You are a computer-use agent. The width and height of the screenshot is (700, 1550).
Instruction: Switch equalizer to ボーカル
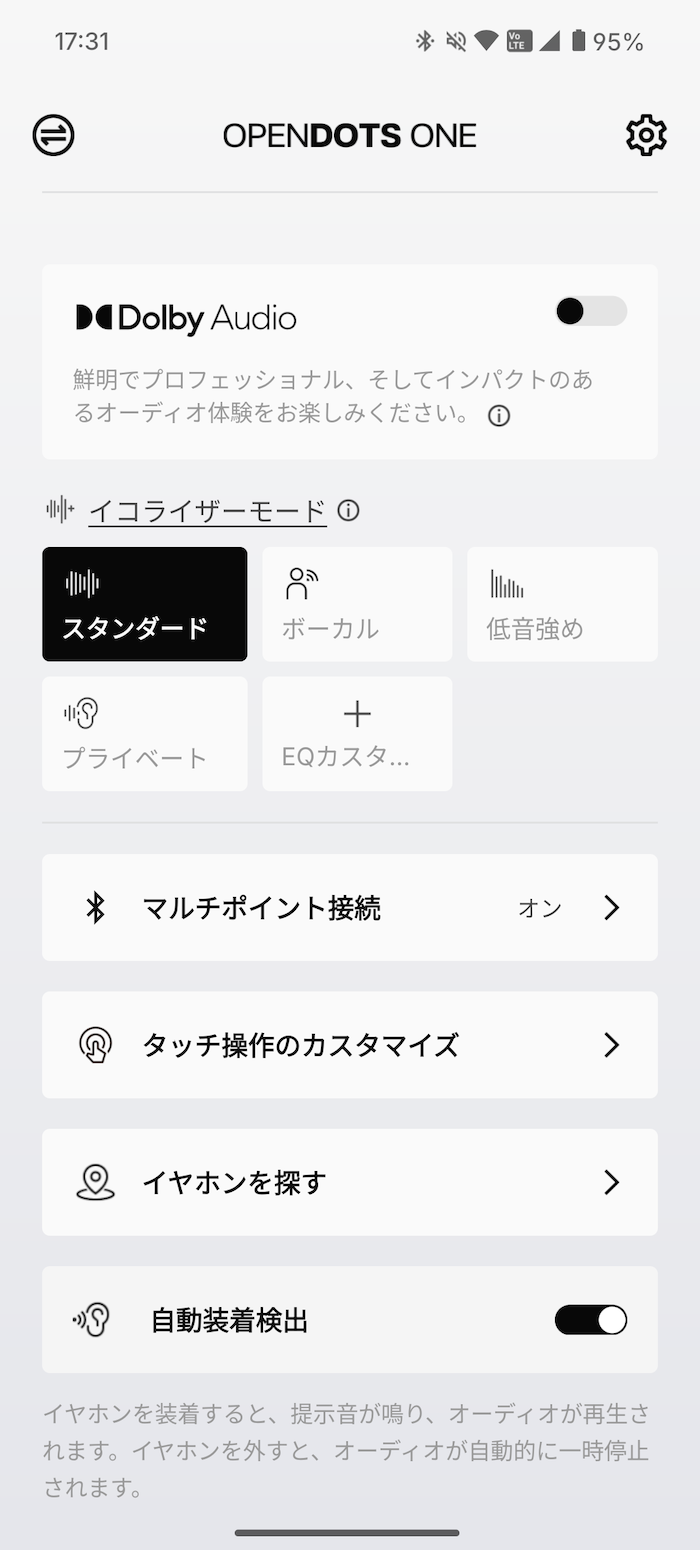[357, 604]
